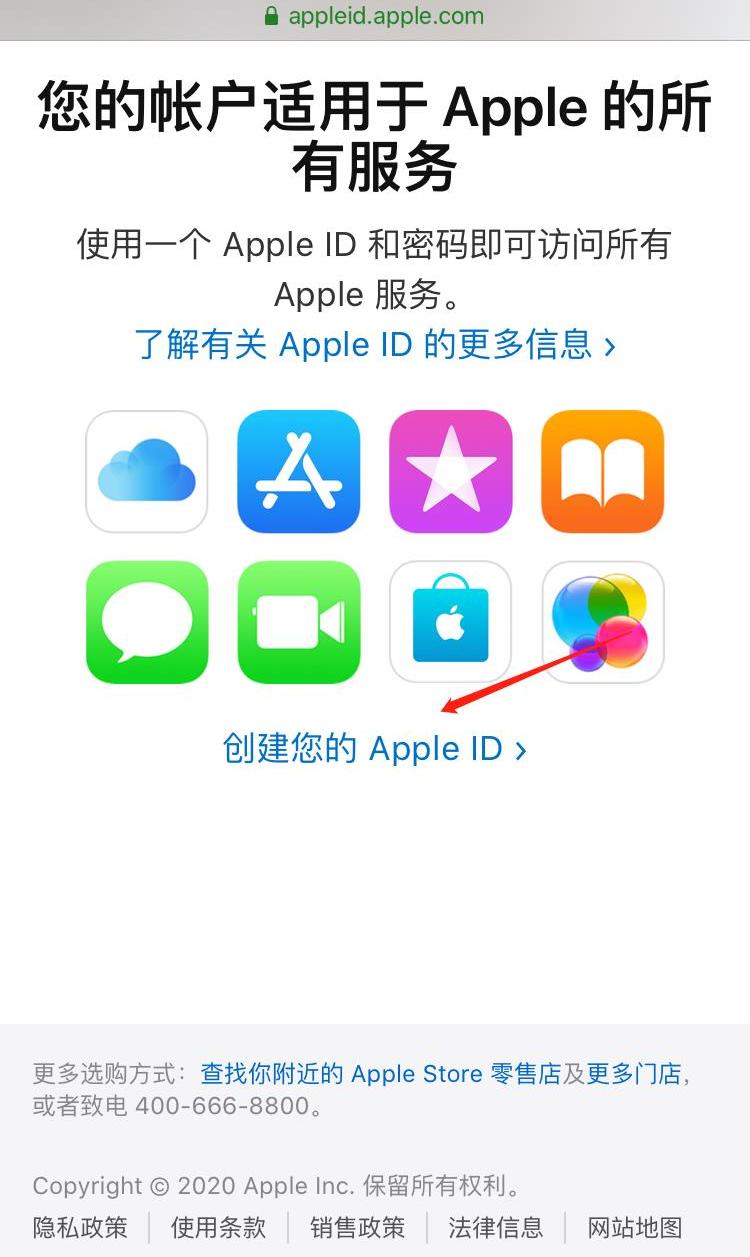This screenshot has height=1257, width=750.
Task: Click the FaceTime video icon
Action: coord(298,622)
